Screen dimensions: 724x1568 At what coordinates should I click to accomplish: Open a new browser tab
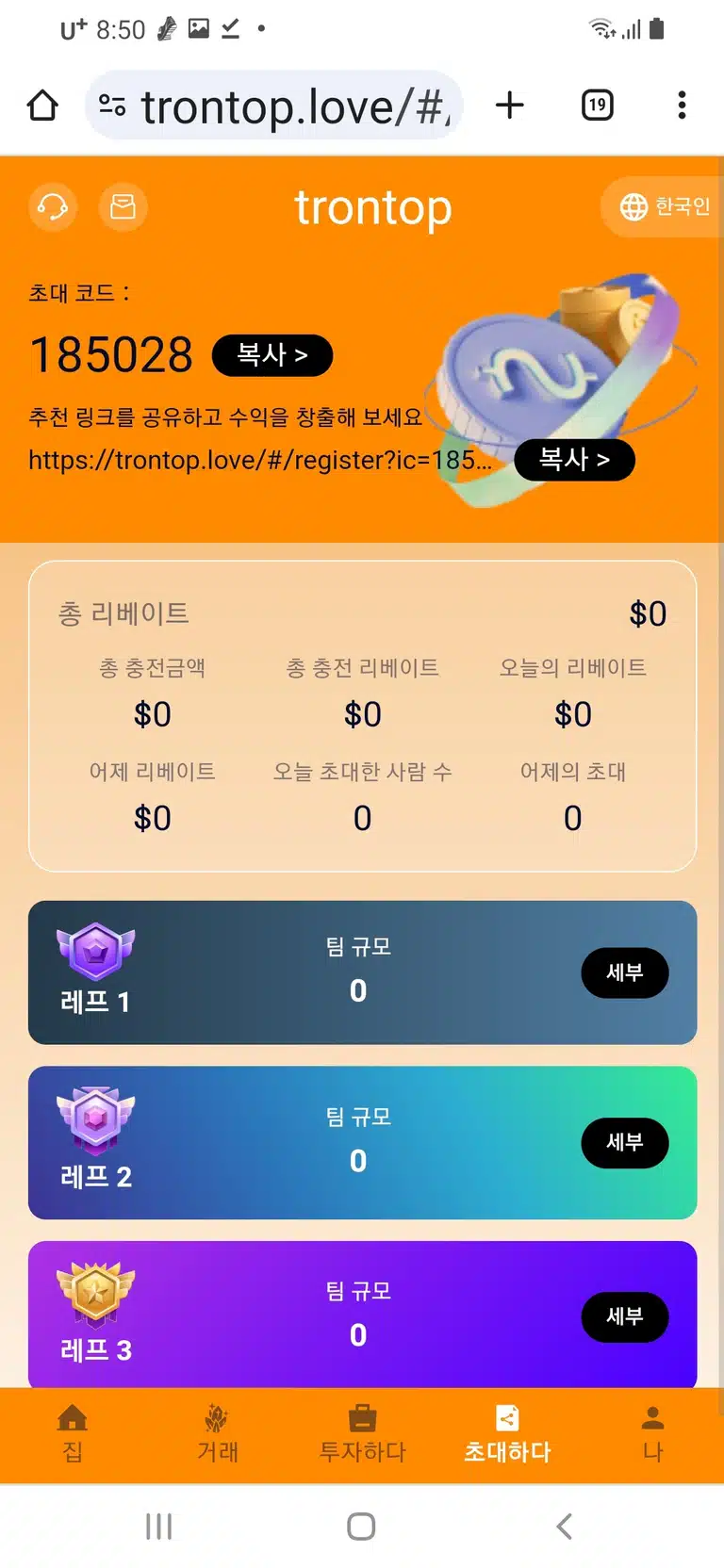[x=510, y=105]
